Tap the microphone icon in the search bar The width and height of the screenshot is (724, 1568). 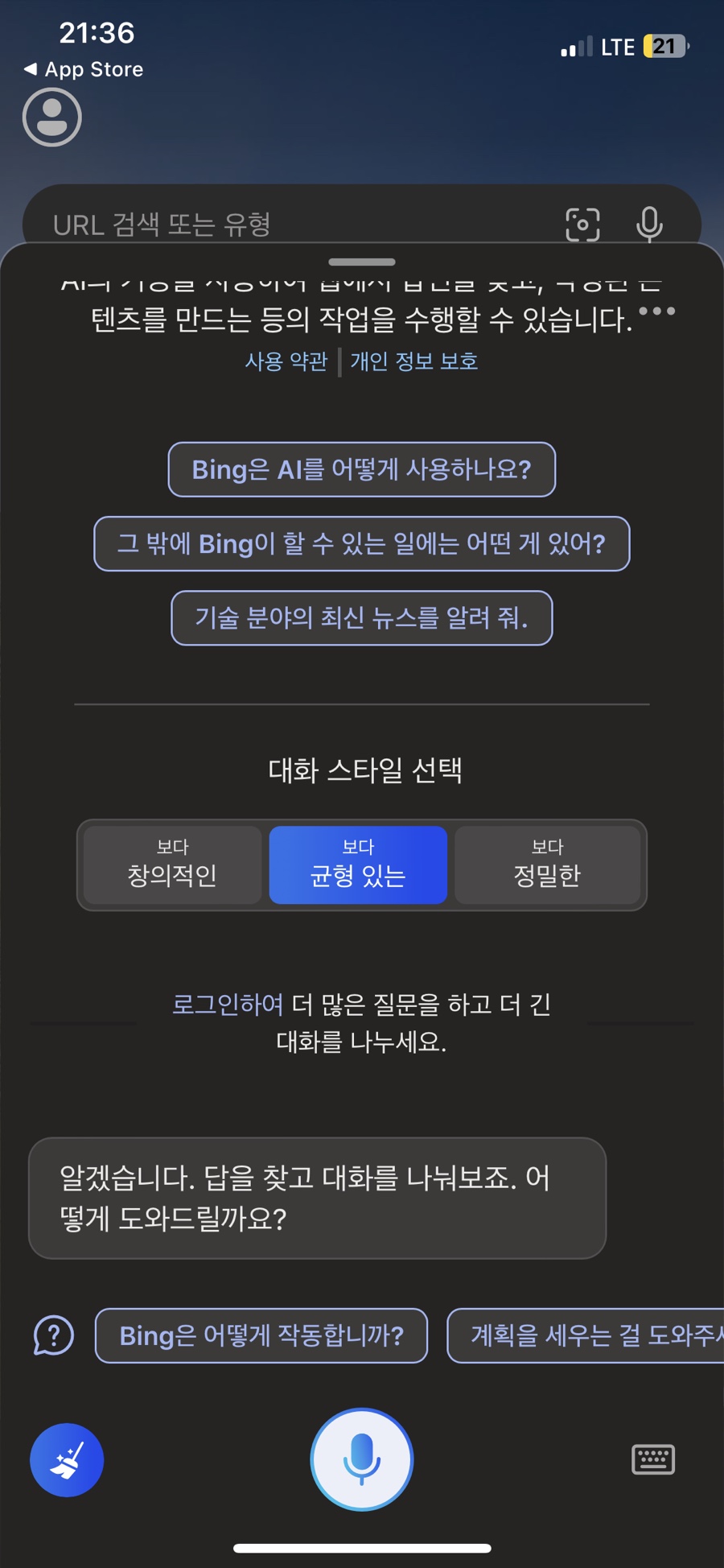click(x=649, y=225)
